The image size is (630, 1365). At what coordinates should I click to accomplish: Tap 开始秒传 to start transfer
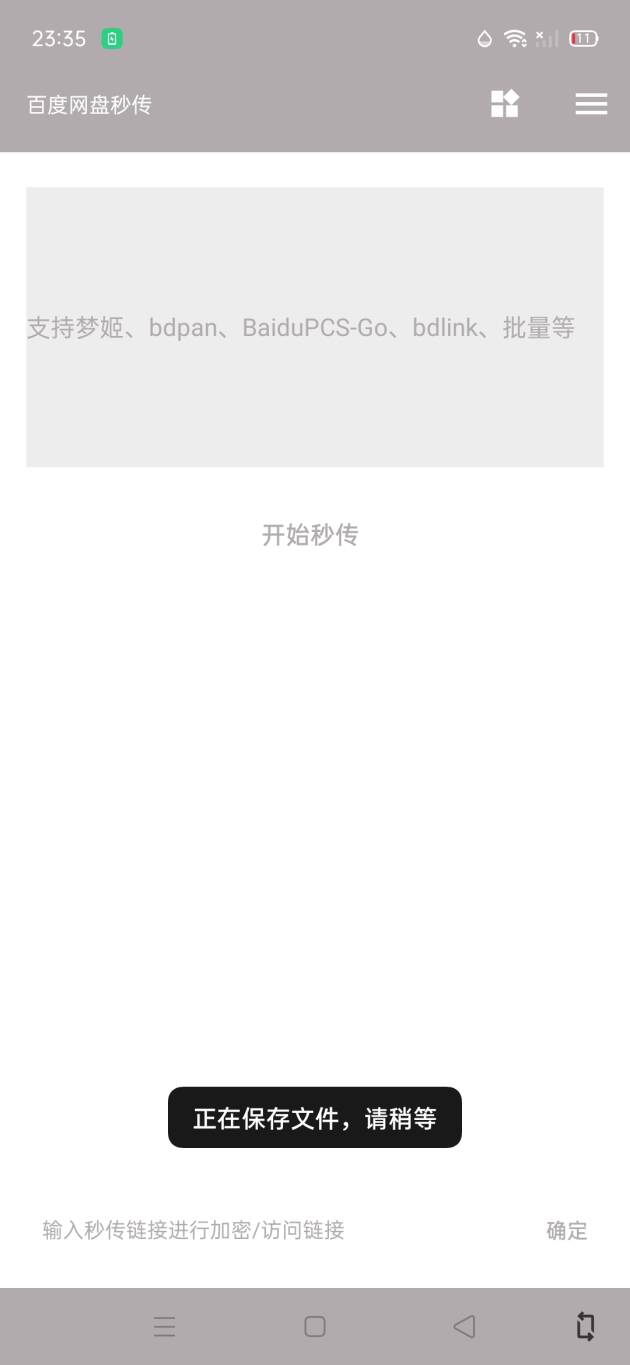pos(310,535)
